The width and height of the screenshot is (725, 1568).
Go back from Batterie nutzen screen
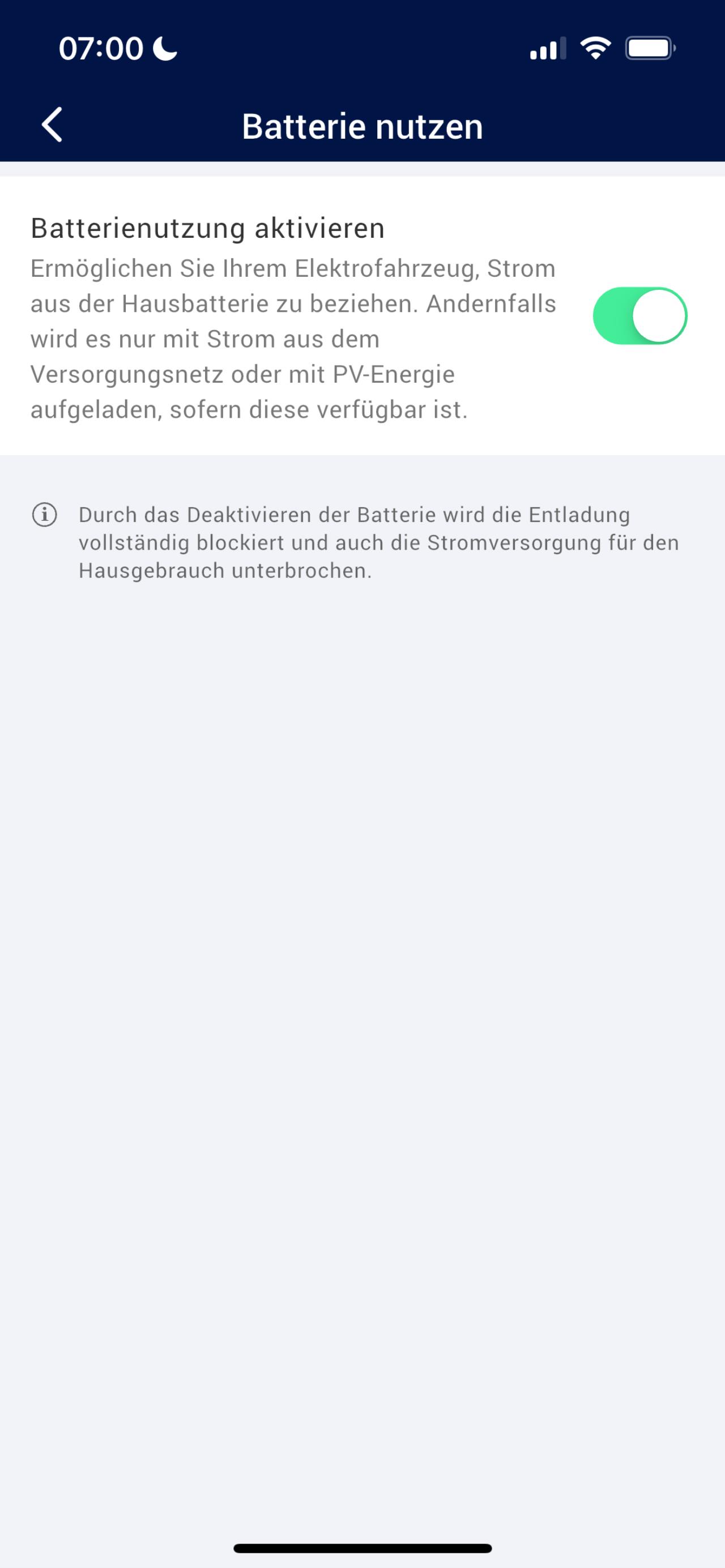point(53,125)
